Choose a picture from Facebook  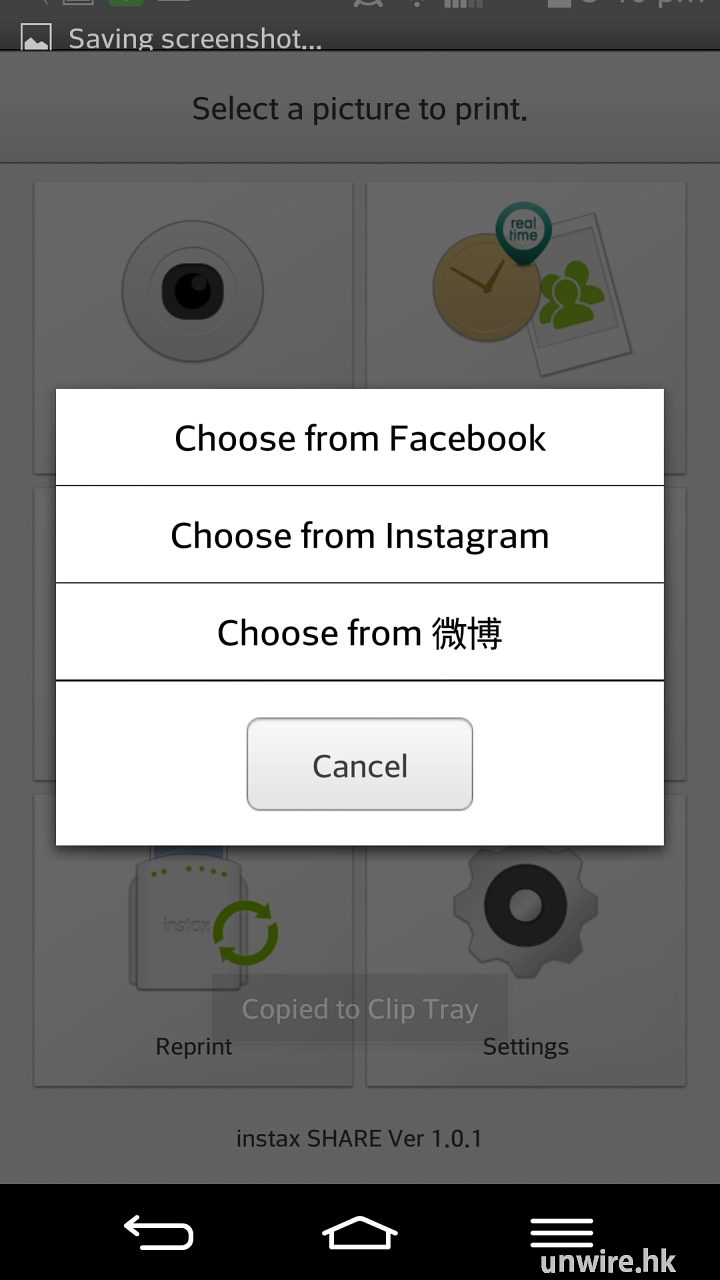tap(360, 438)
